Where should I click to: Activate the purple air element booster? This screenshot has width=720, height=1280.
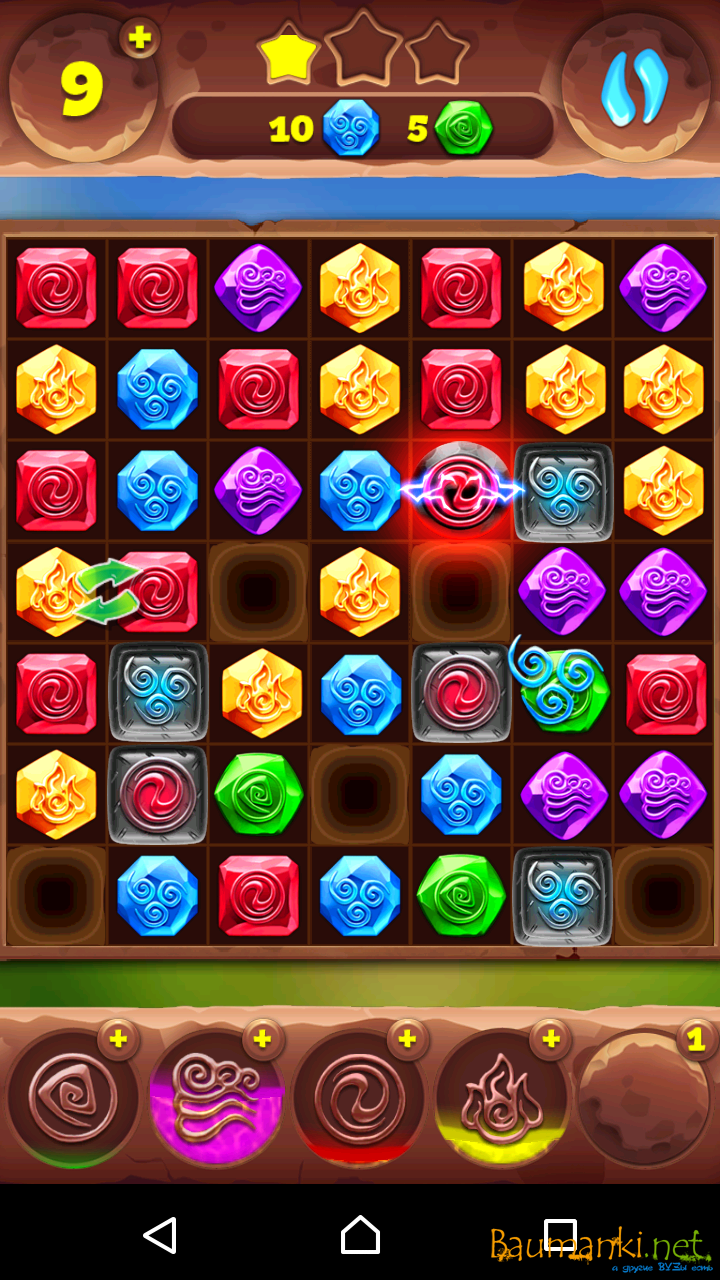point(216,1097)
